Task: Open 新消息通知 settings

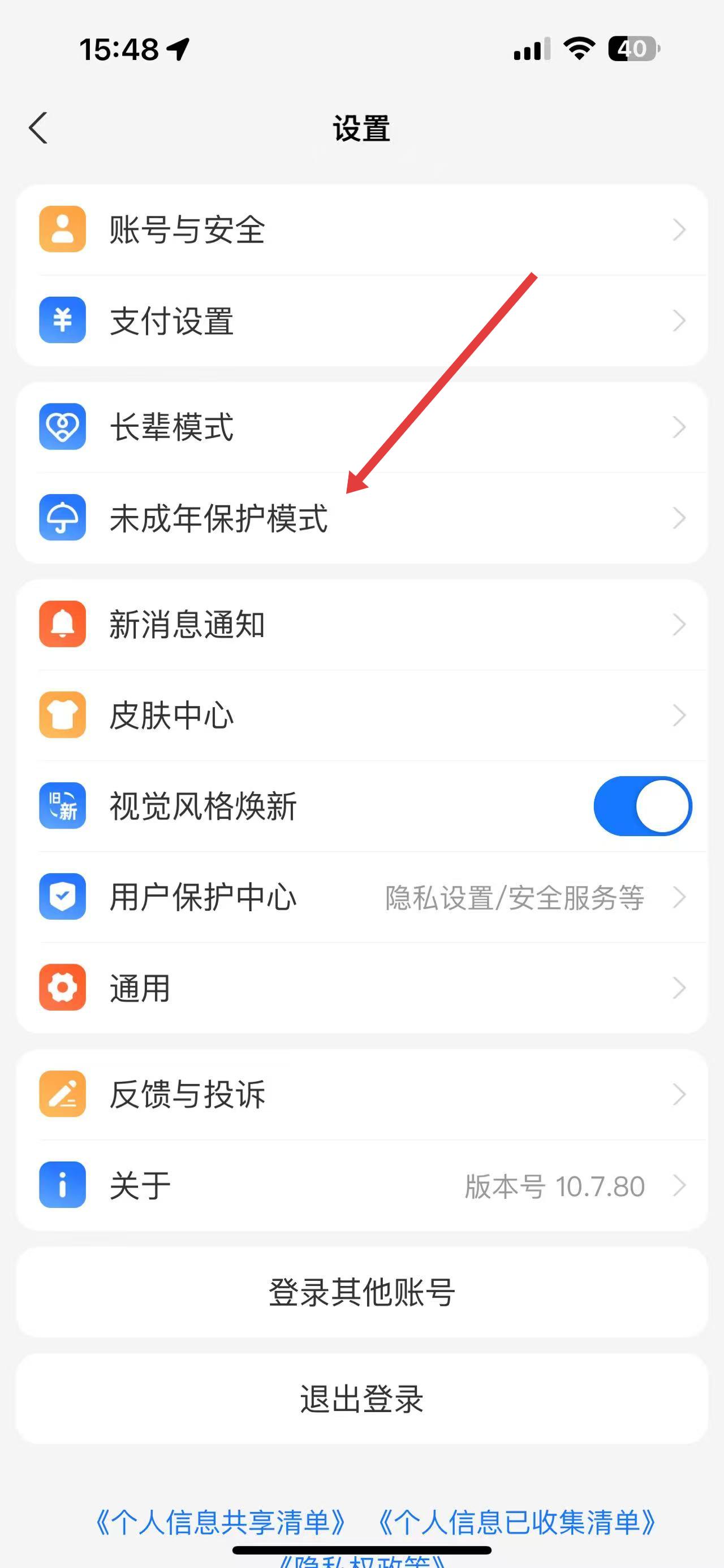Action: coord(361,625)
